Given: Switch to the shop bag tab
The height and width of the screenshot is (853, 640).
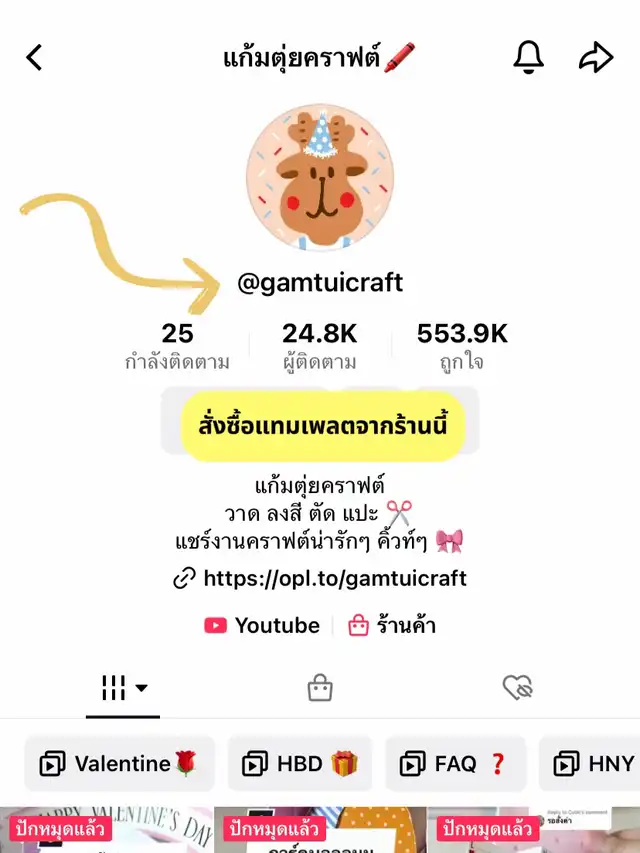Looking at the screenshot, I should 320,687.
